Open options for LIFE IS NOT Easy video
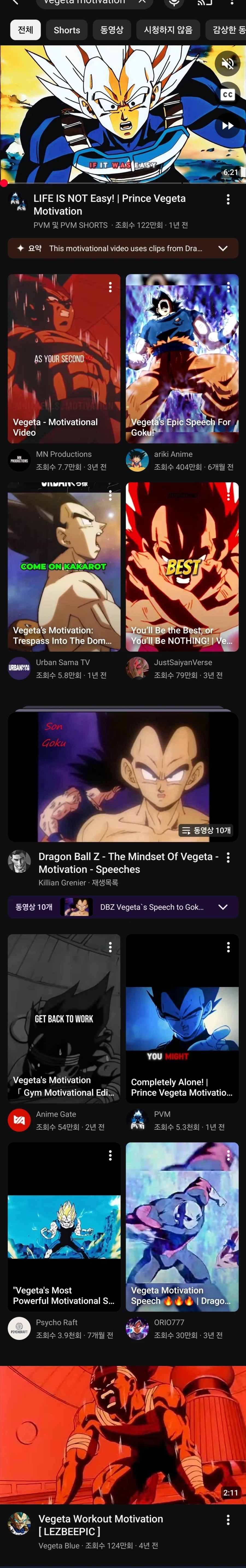This screenshot has width=246, height=1568. 228,200
